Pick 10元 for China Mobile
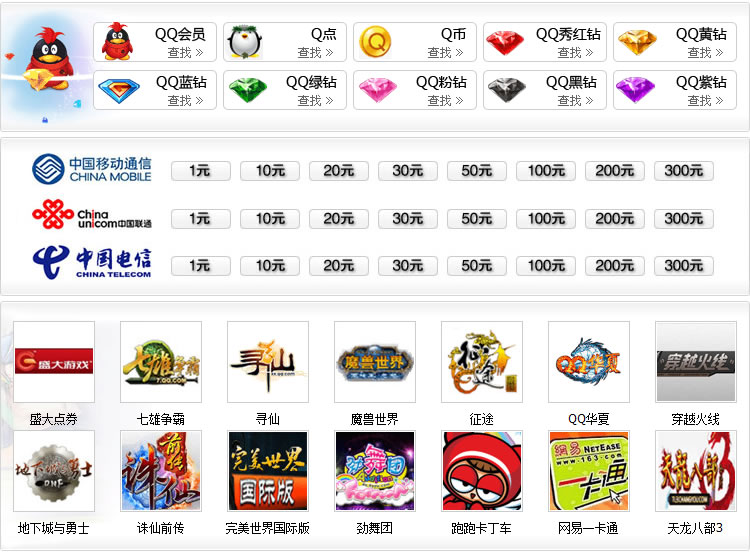Image resolution: width=750 pixels, height=553 pixels. point(270,171)
